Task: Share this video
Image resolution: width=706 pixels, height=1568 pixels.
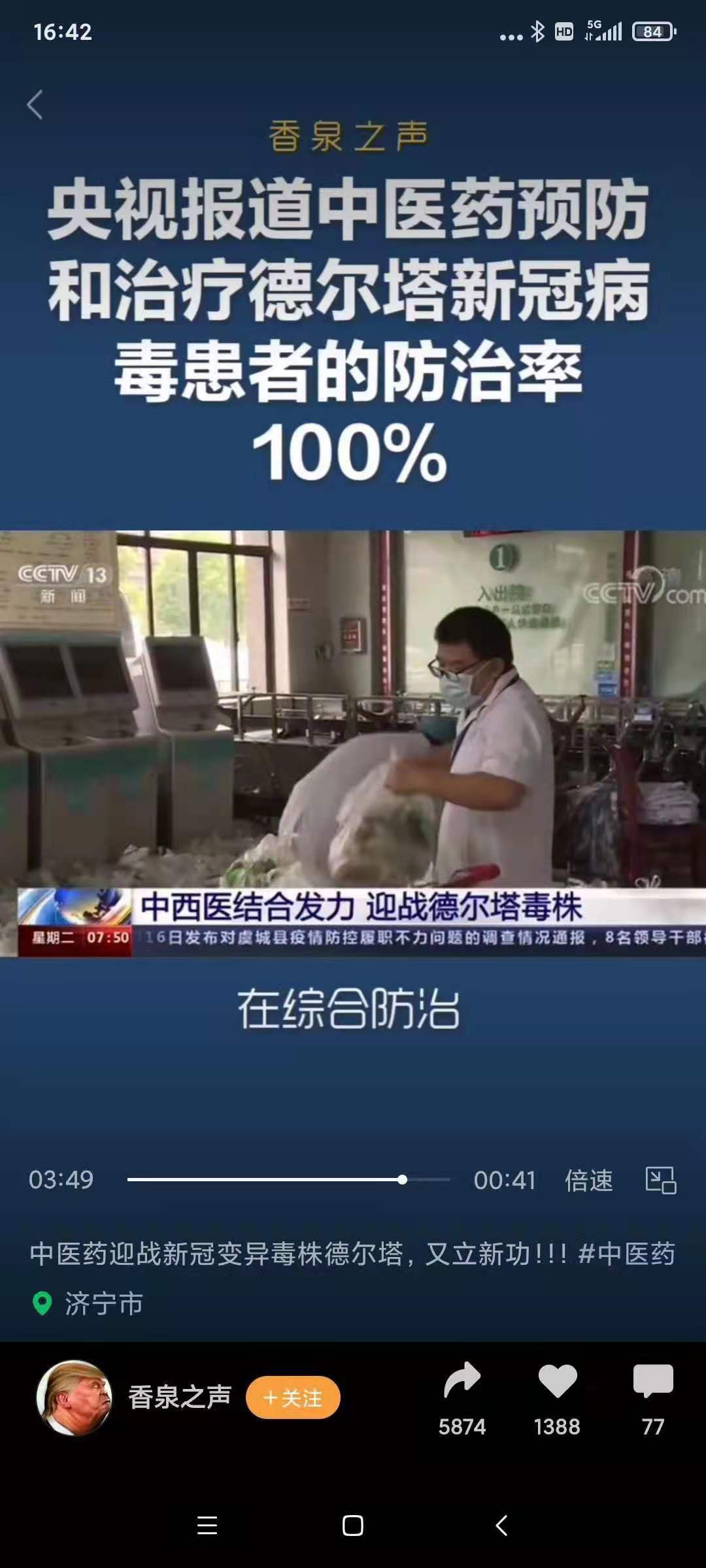Action: click(462, 1382)
